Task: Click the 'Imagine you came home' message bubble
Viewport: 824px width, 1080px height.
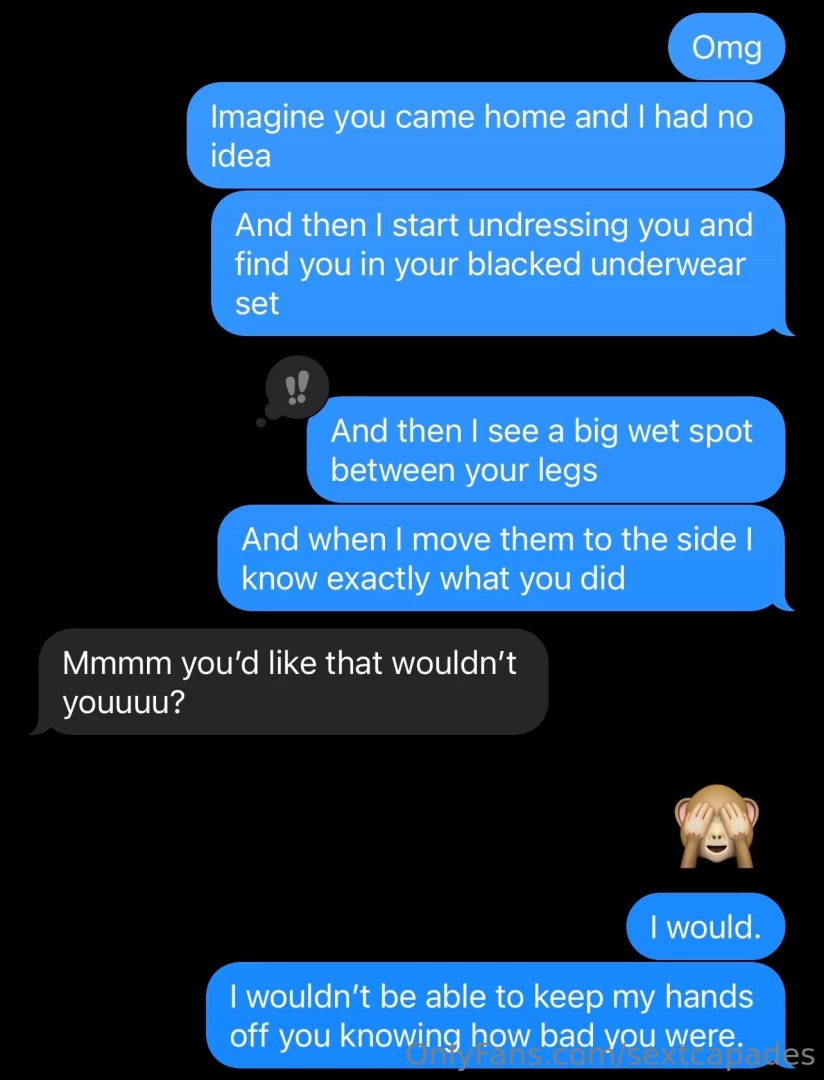Action: 485,135
